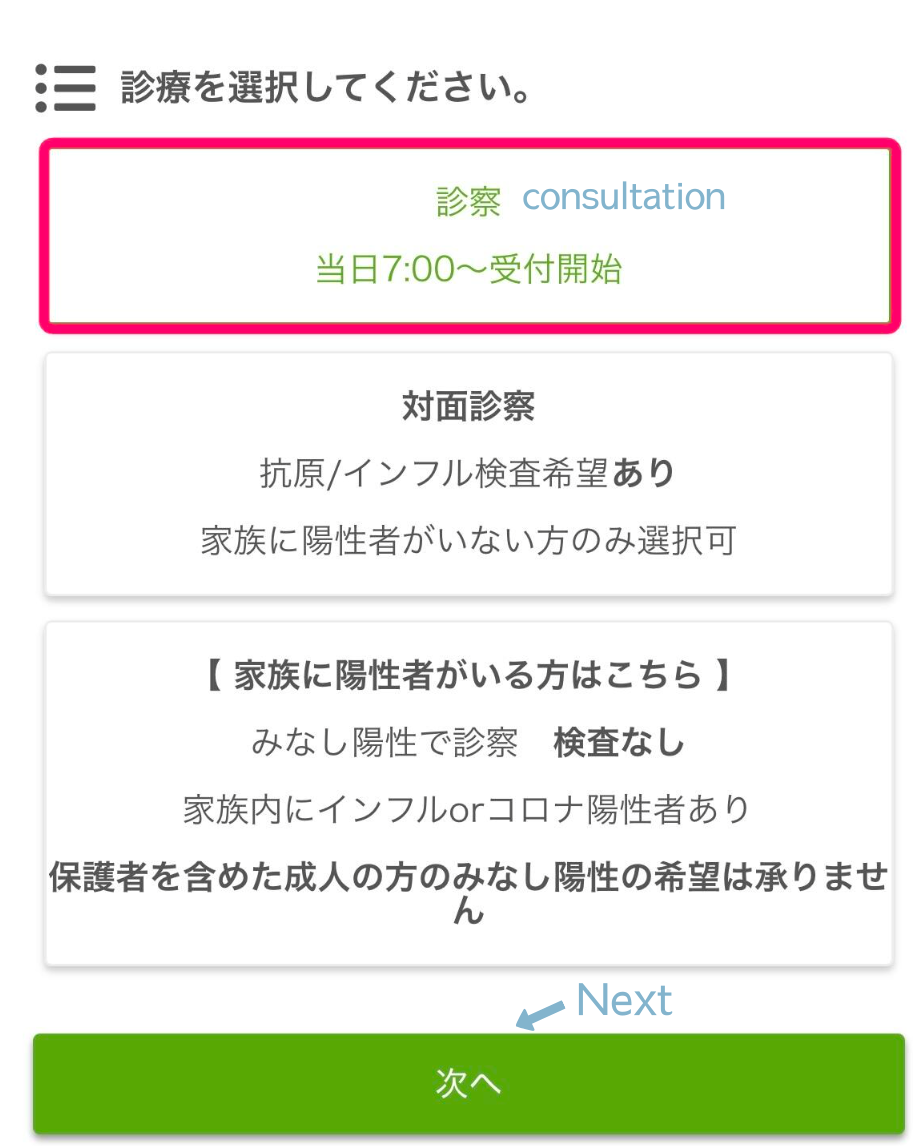Choose 対面診察 with 抗原/インフル検査希望あり
Image resolution: width=924 pixels, height=1146 pixels.
pyautogui.click(x=468, y=474)
